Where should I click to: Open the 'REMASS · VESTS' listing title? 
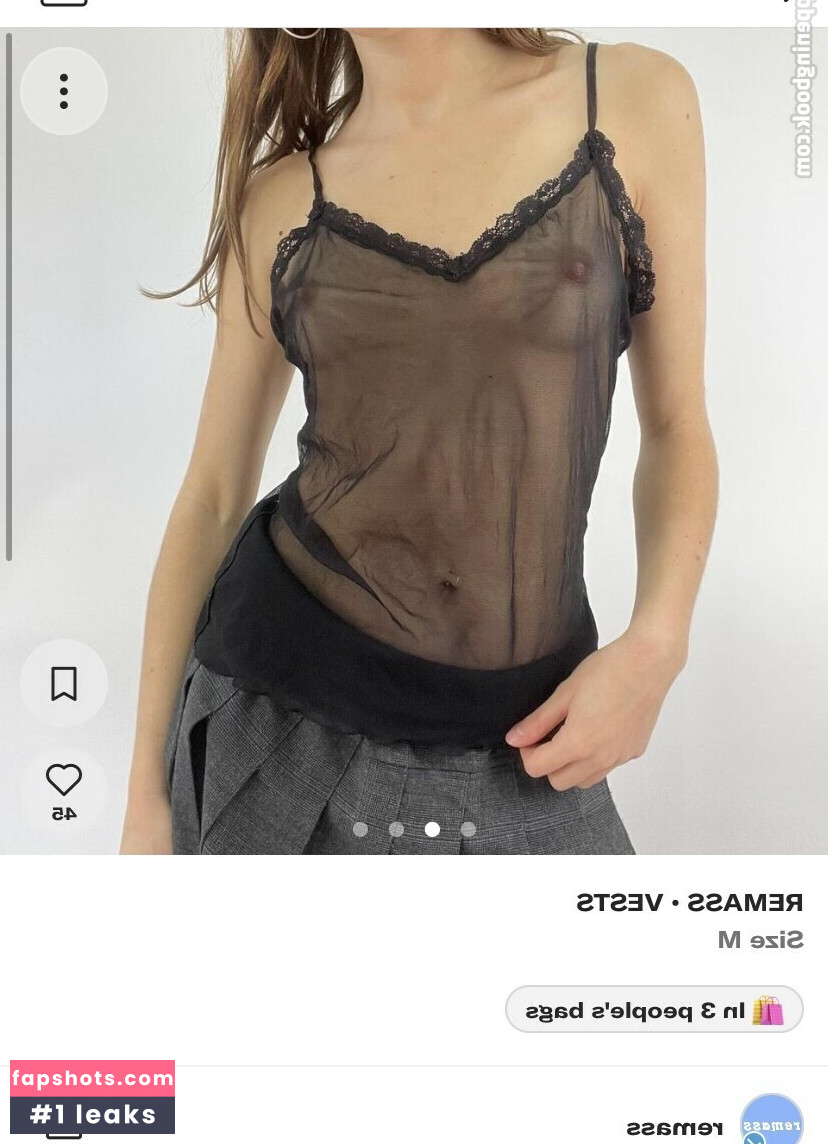(x=689, y=901)
